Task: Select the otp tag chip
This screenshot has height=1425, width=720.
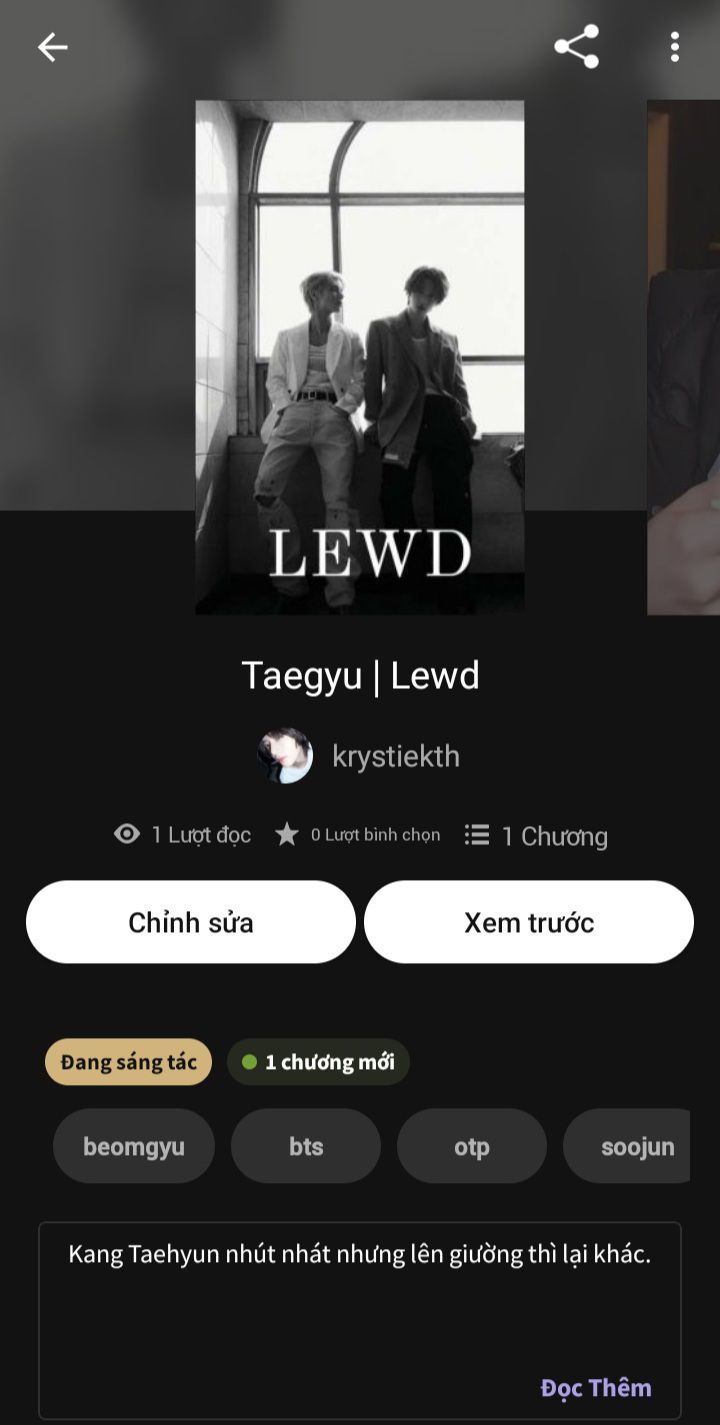Action: tap(472, 1146)
